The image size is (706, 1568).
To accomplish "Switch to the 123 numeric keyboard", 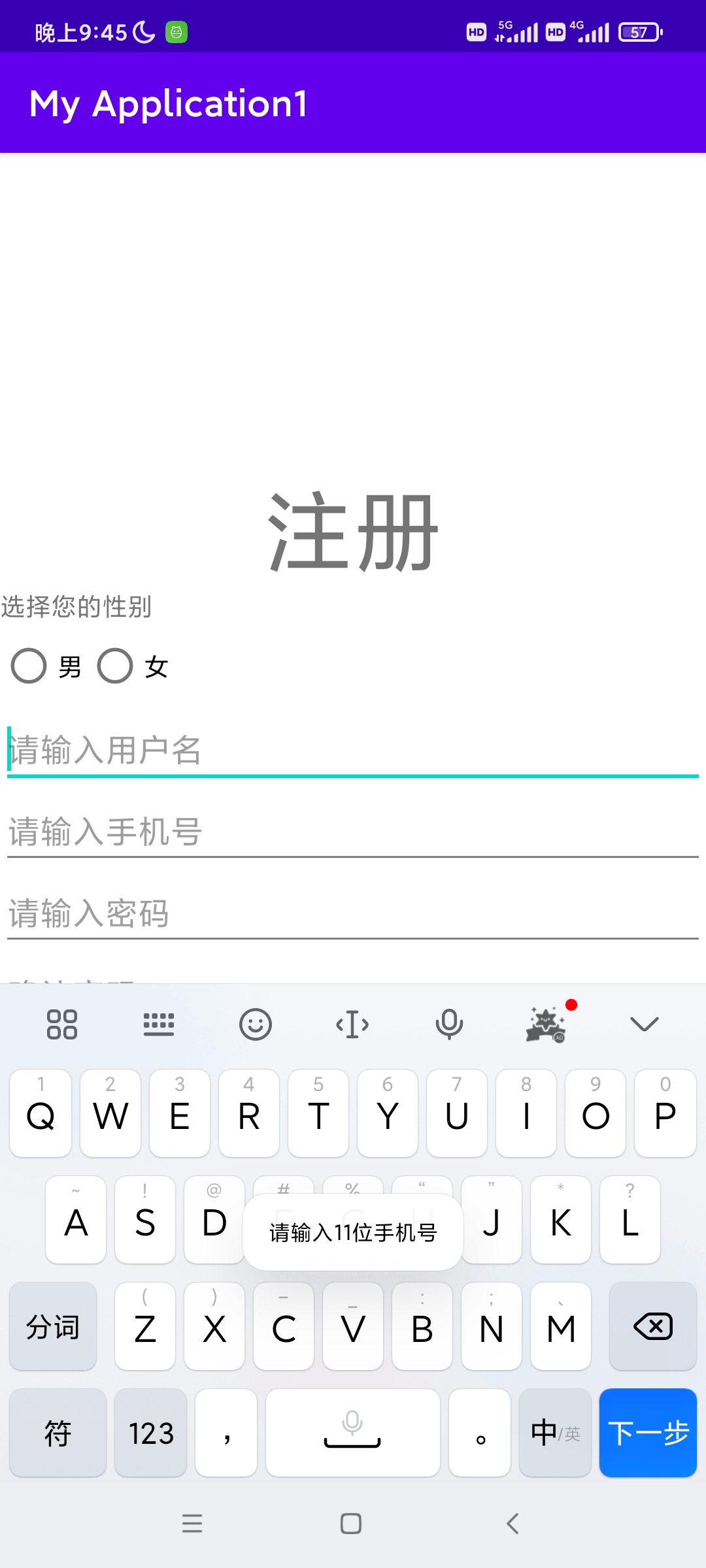I will pyautogui.click(x=151, y=1433).
